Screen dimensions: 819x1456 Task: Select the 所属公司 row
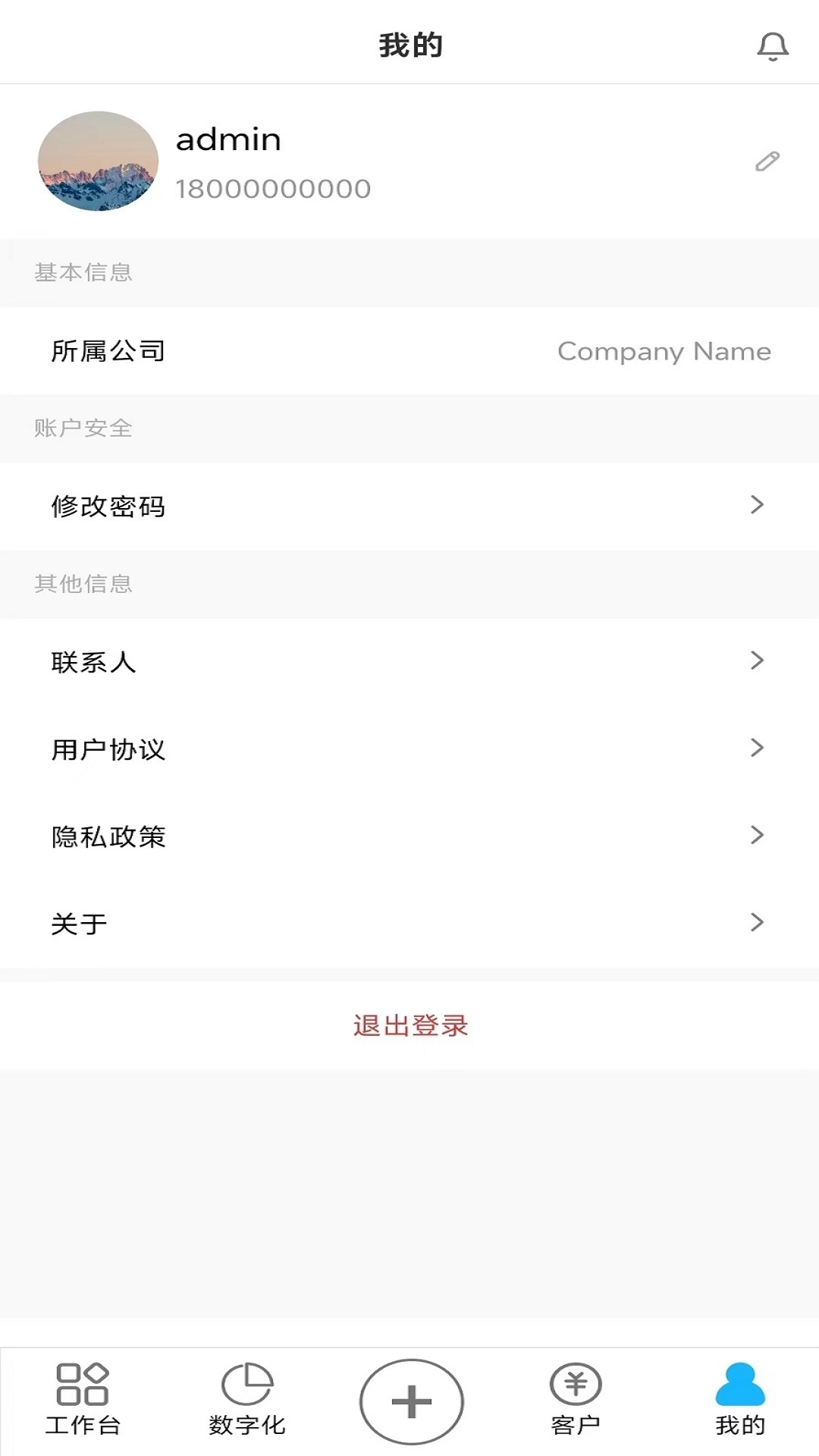(x=108, y=351)
